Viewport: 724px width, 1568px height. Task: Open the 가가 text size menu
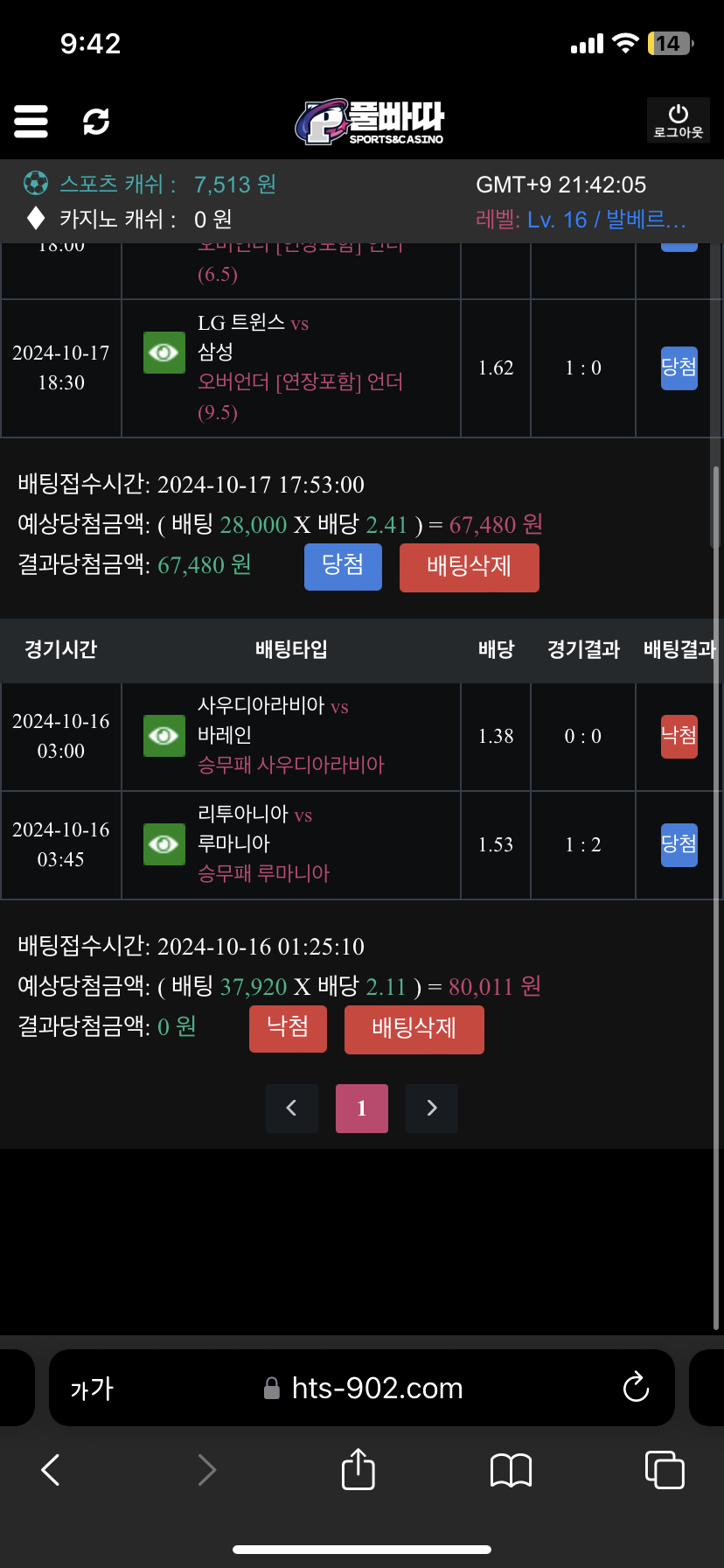click(x=92, y=1389)
